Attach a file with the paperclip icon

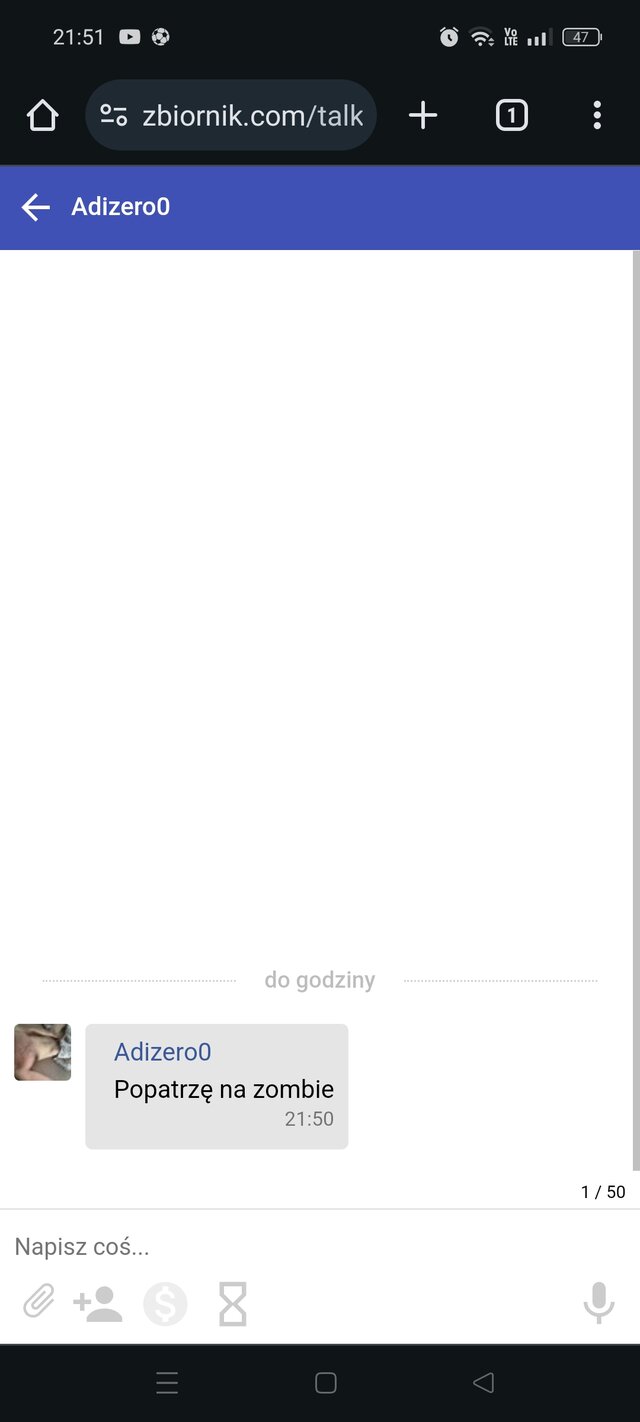pyautogui.click(x=38, y=1303)
